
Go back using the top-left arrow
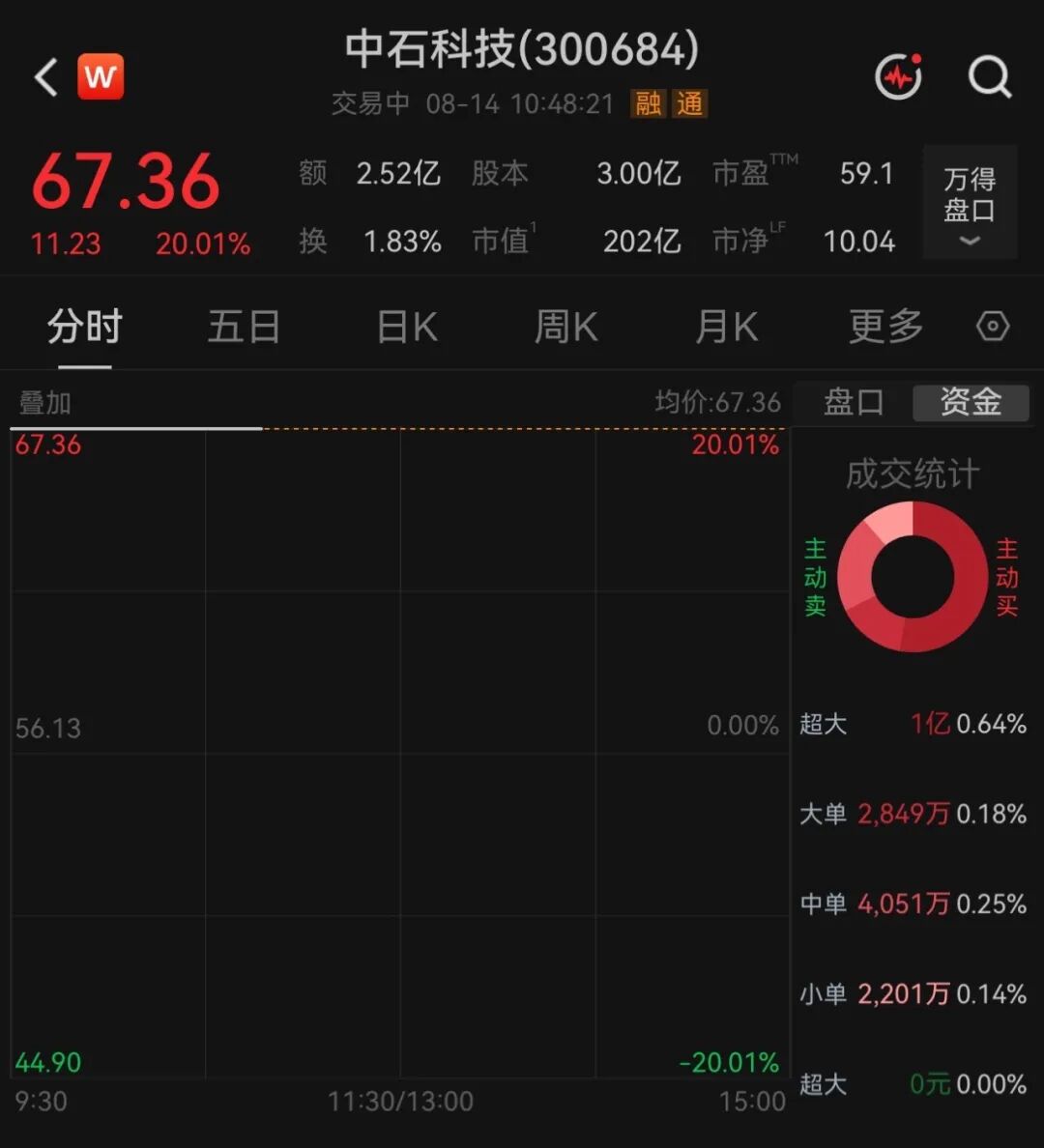click(45, 77)
